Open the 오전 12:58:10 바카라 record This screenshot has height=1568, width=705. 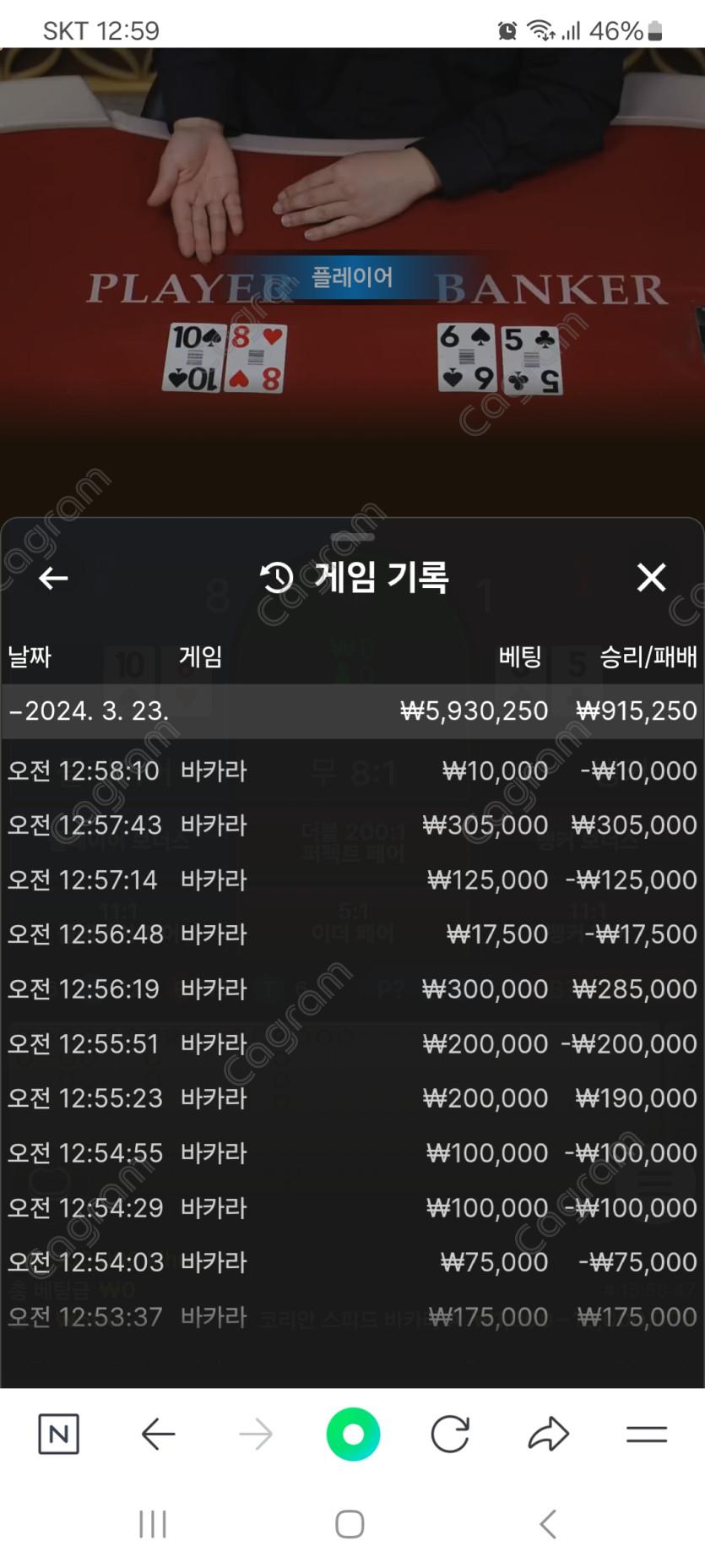click(x=352, y=770)
